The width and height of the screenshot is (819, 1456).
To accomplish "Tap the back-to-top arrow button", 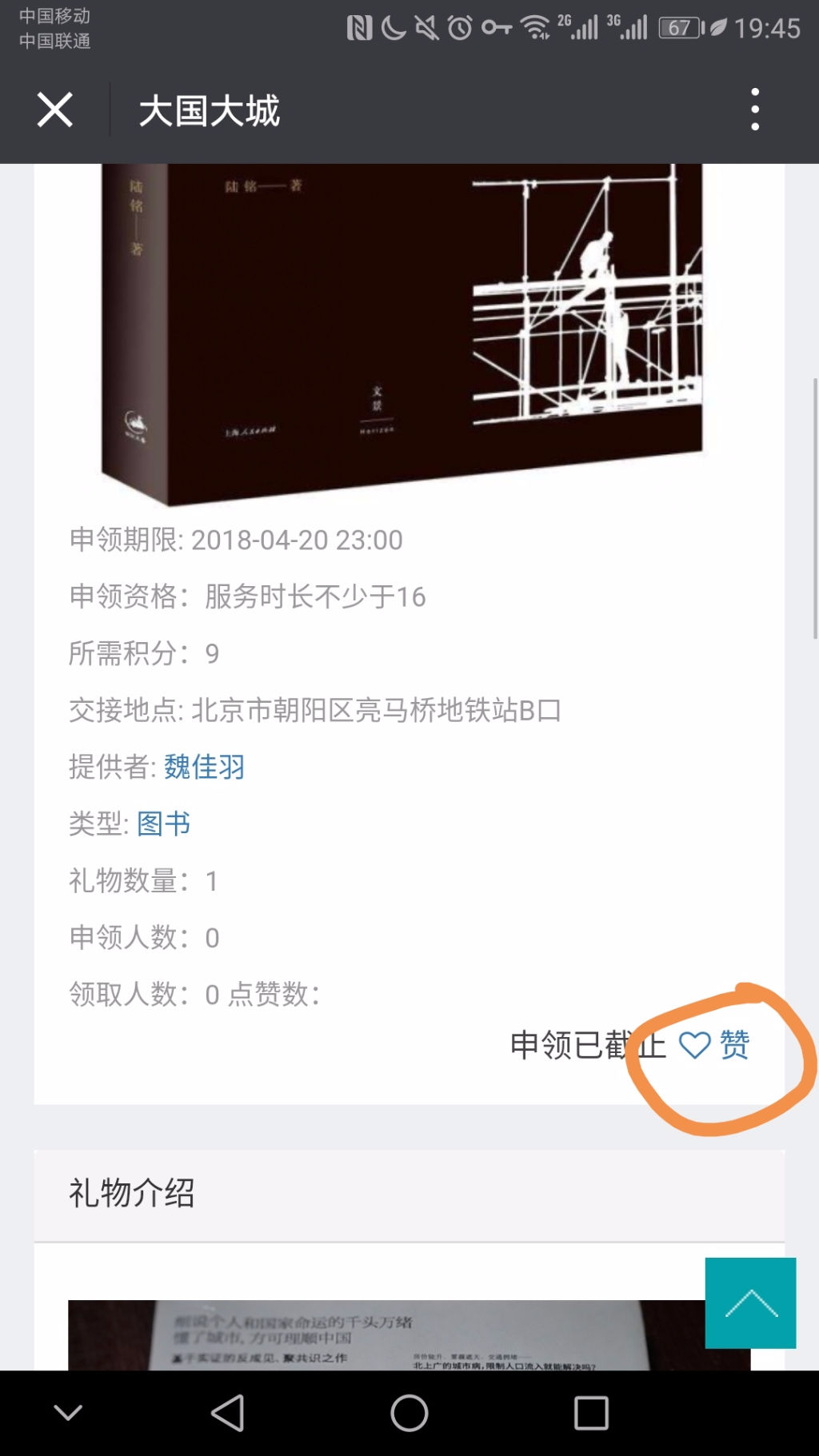I will coord(750,1302).
